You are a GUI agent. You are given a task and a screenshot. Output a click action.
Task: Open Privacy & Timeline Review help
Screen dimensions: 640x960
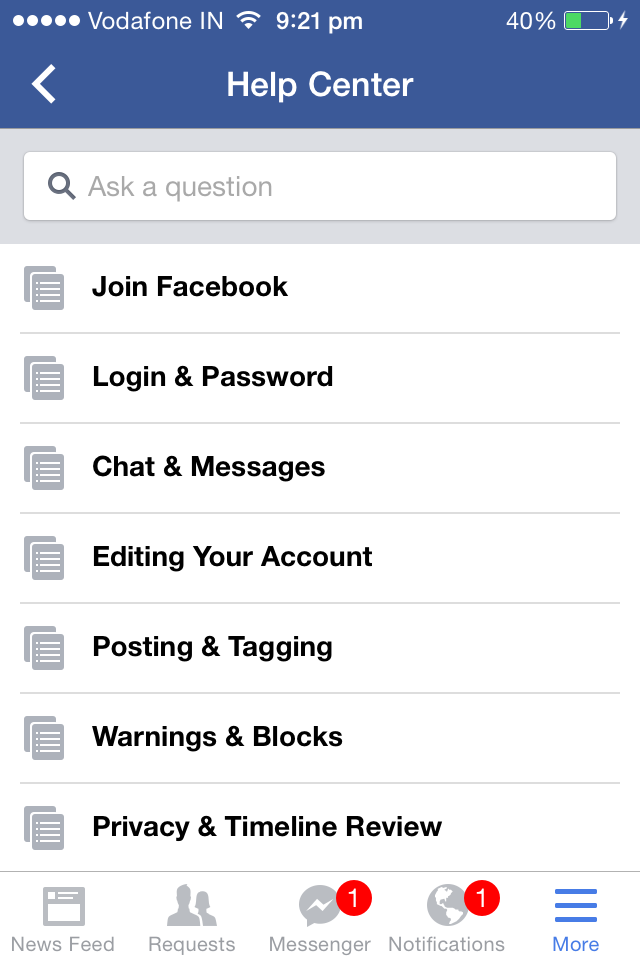click(266, 827)
